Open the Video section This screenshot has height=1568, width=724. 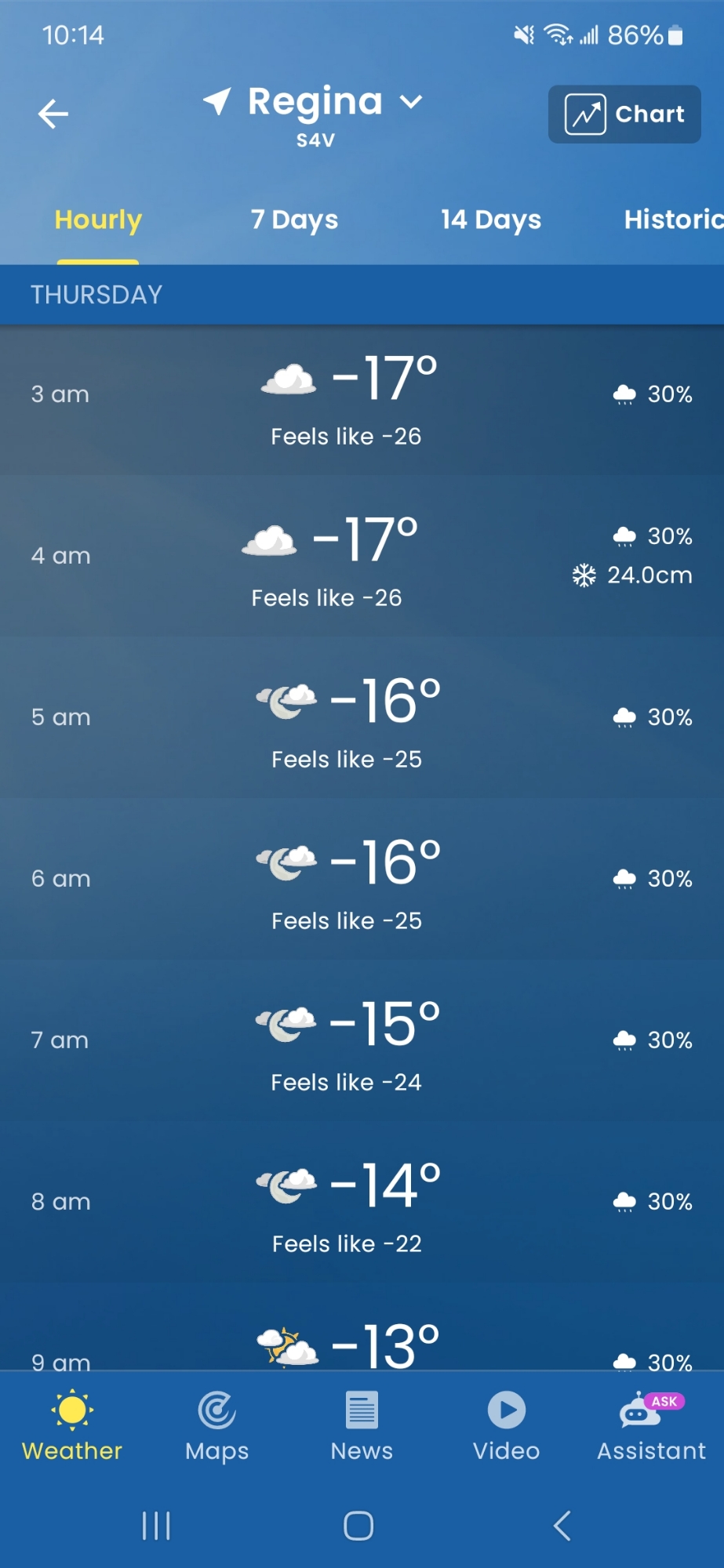pyautogui.click(x=506, y=1427)
